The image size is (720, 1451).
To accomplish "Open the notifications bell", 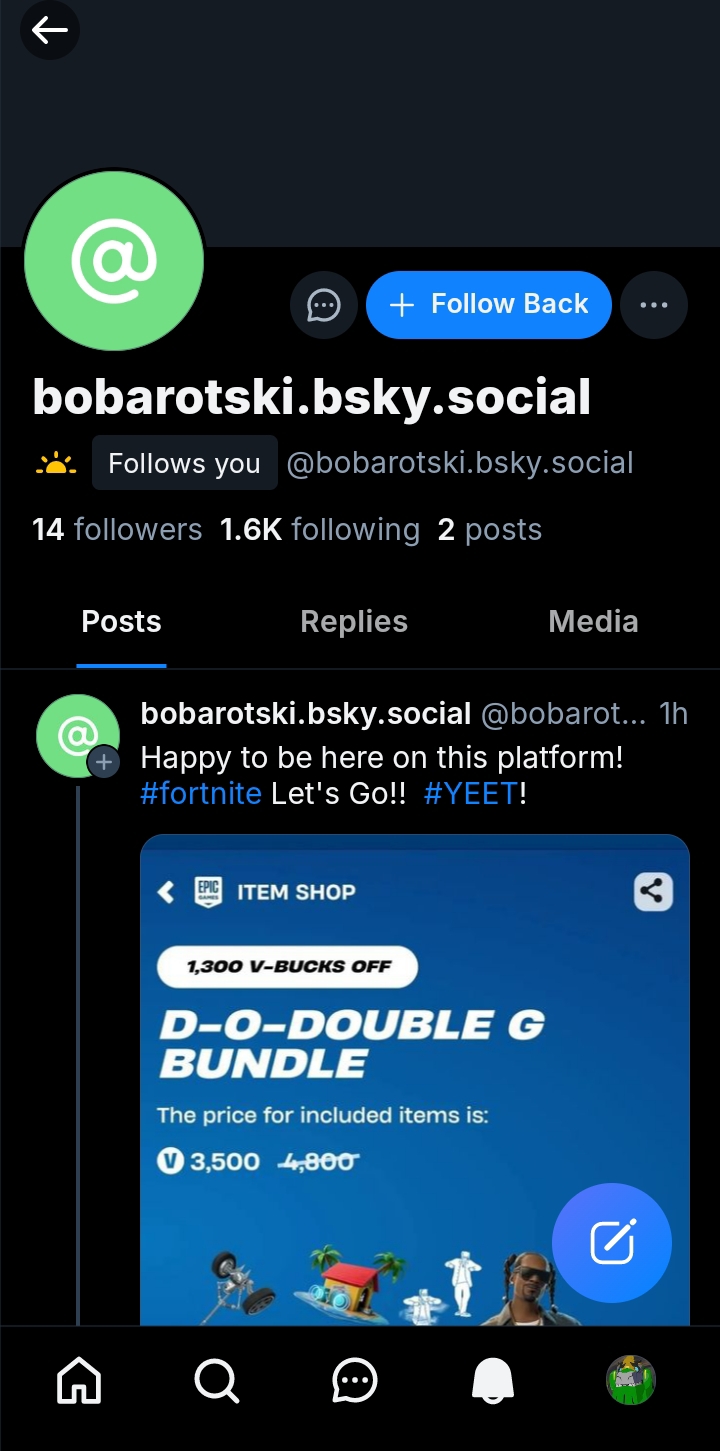I will click(492, 1382).
